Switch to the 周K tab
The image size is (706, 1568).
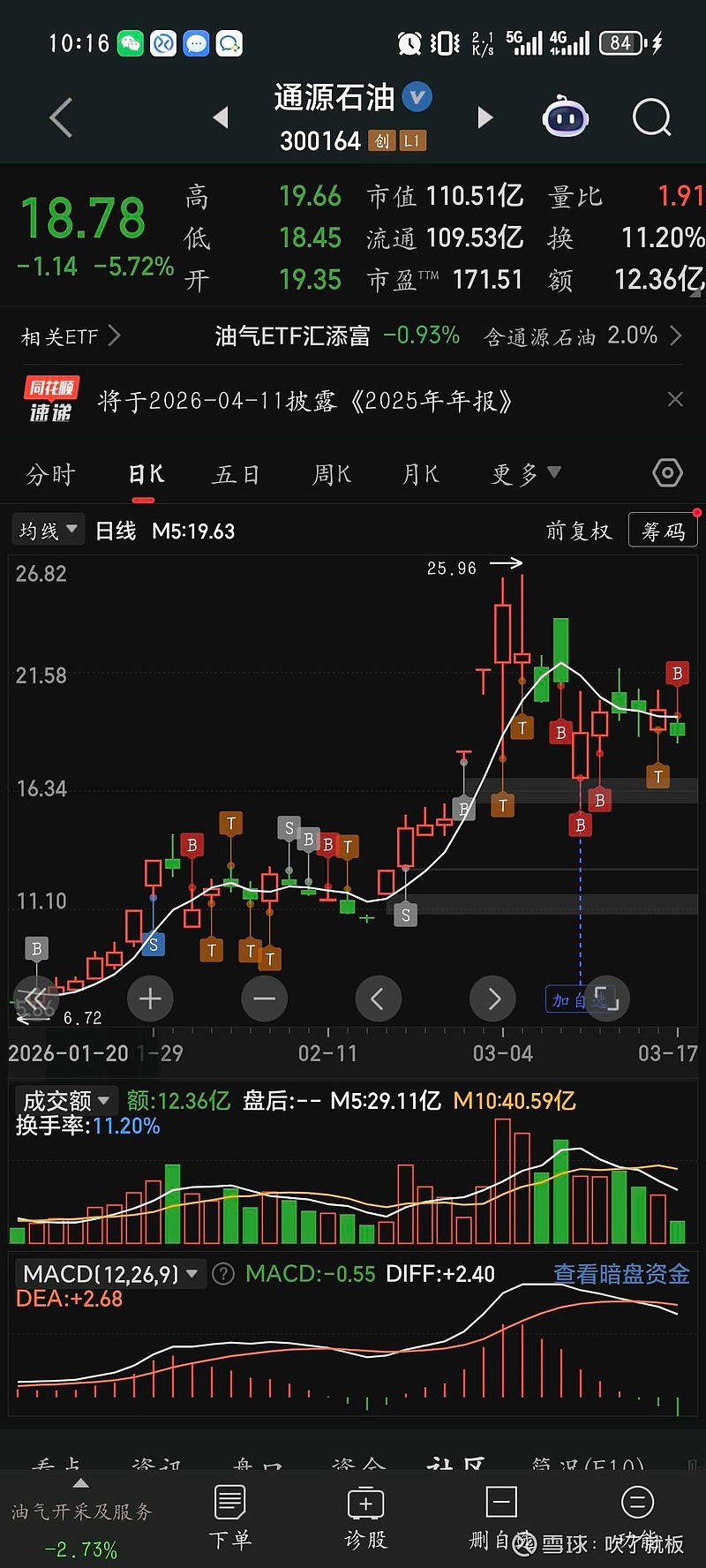(x=331, y=475)
